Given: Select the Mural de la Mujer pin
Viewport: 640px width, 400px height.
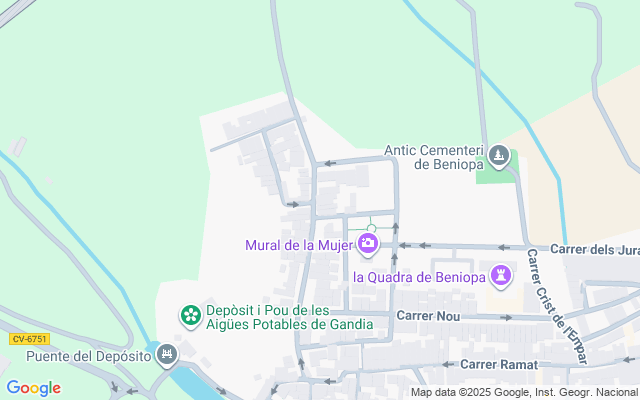Looking at the screenshot, I should point(369,244).
